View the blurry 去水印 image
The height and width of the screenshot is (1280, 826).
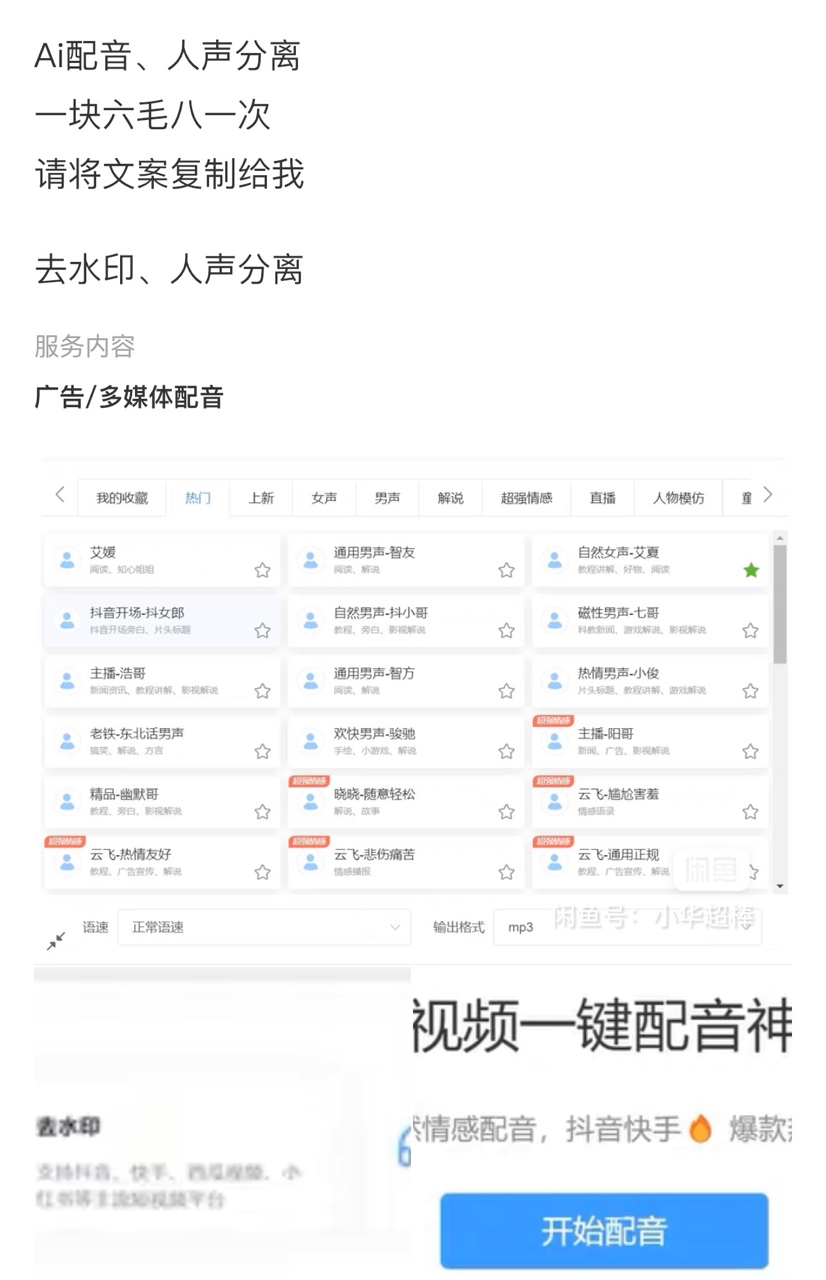click(222, 1120)
